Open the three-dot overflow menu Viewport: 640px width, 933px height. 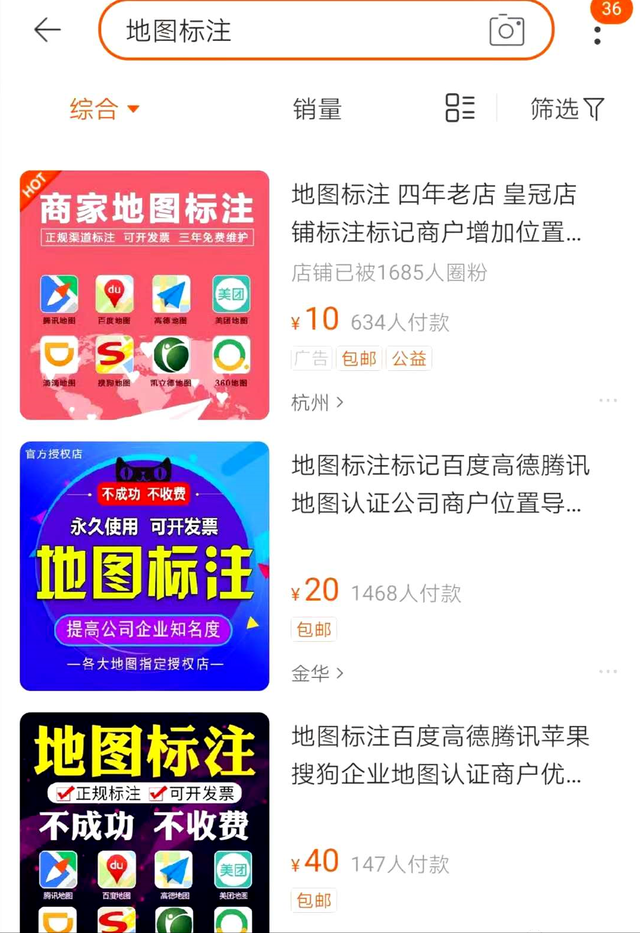pyautogui.click(x=597, y=33)
